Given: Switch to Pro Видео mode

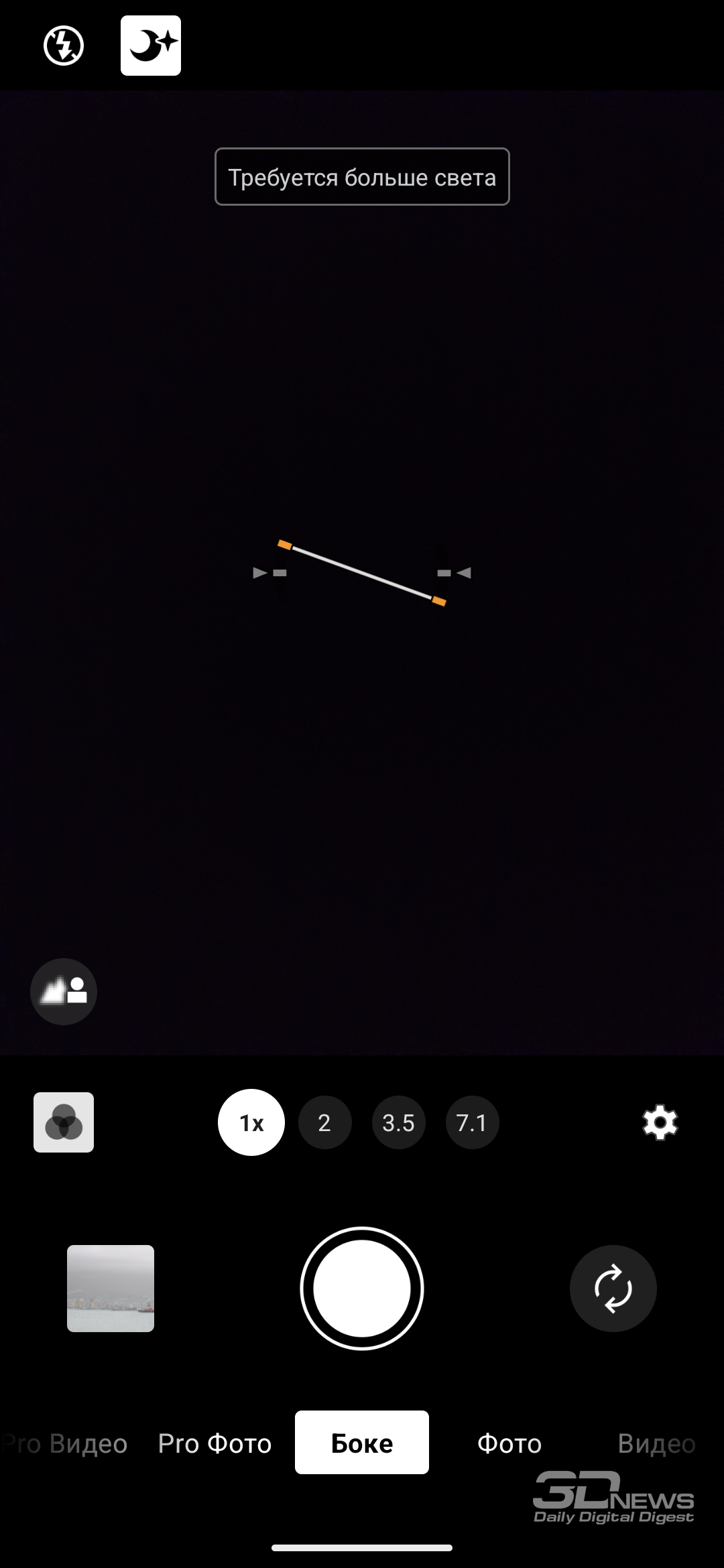Looking at the screenshot, I should pyautogui.click(x=67, y=1443).
